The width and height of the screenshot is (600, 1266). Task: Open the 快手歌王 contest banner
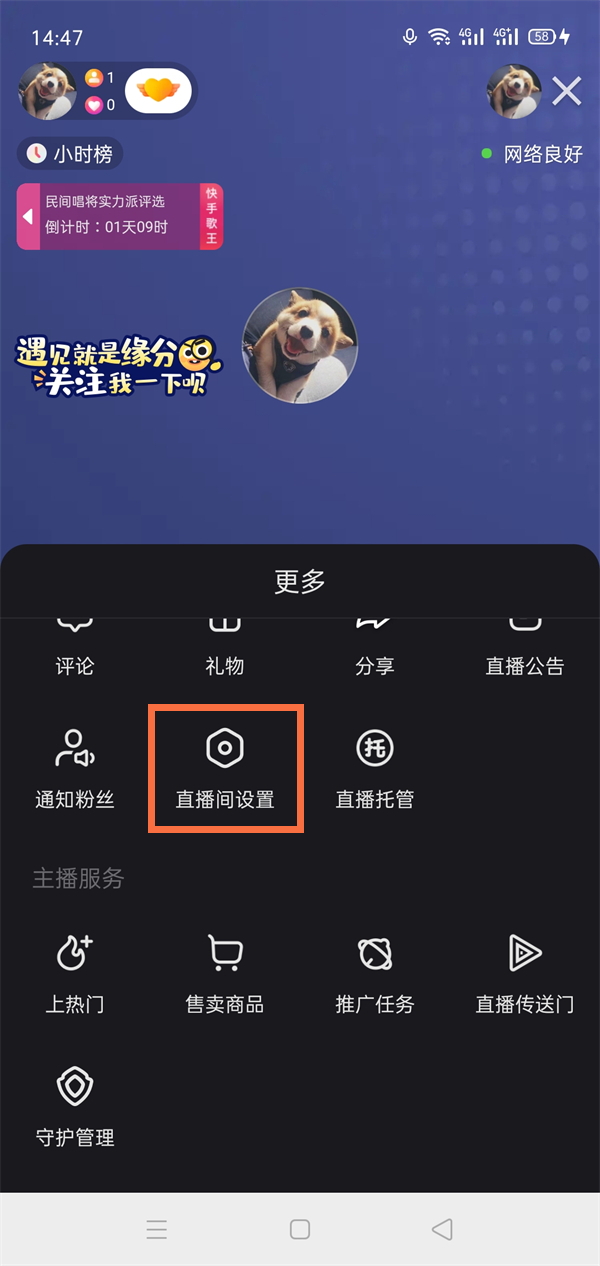(120, 216)
